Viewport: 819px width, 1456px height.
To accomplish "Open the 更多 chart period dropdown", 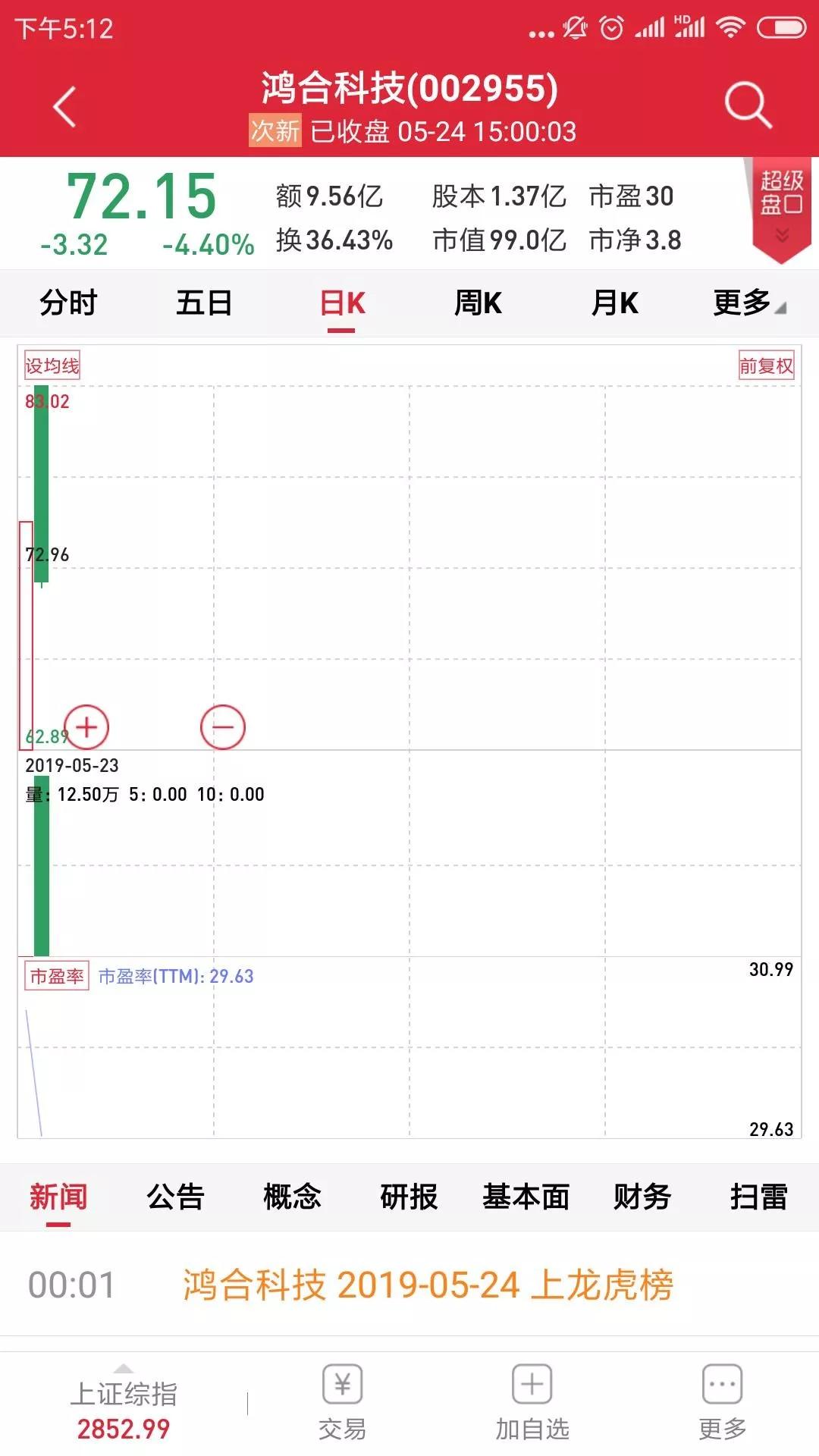I will point(748,303).
